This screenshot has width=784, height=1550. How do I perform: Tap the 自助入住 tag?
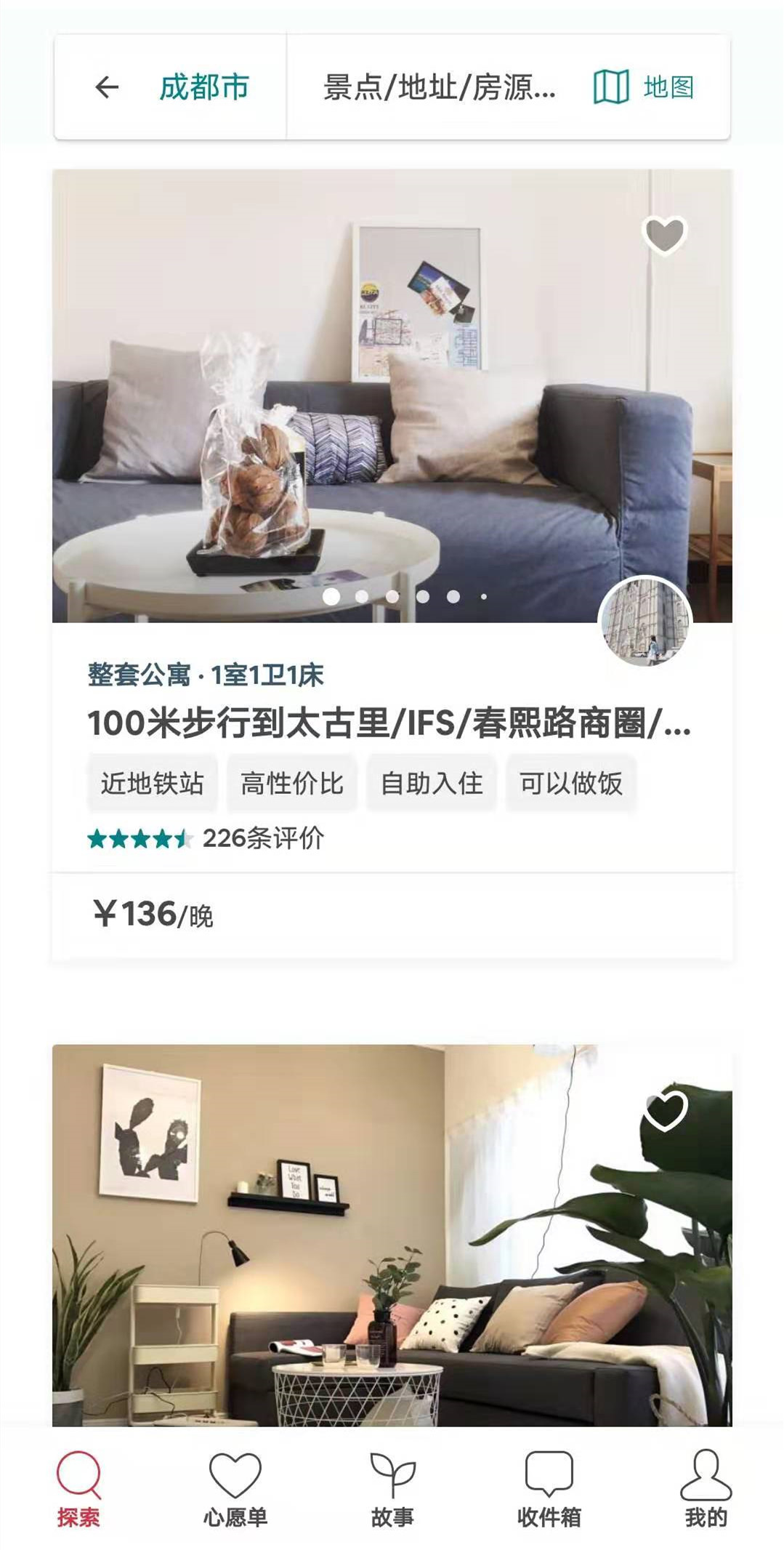[432, 783]
